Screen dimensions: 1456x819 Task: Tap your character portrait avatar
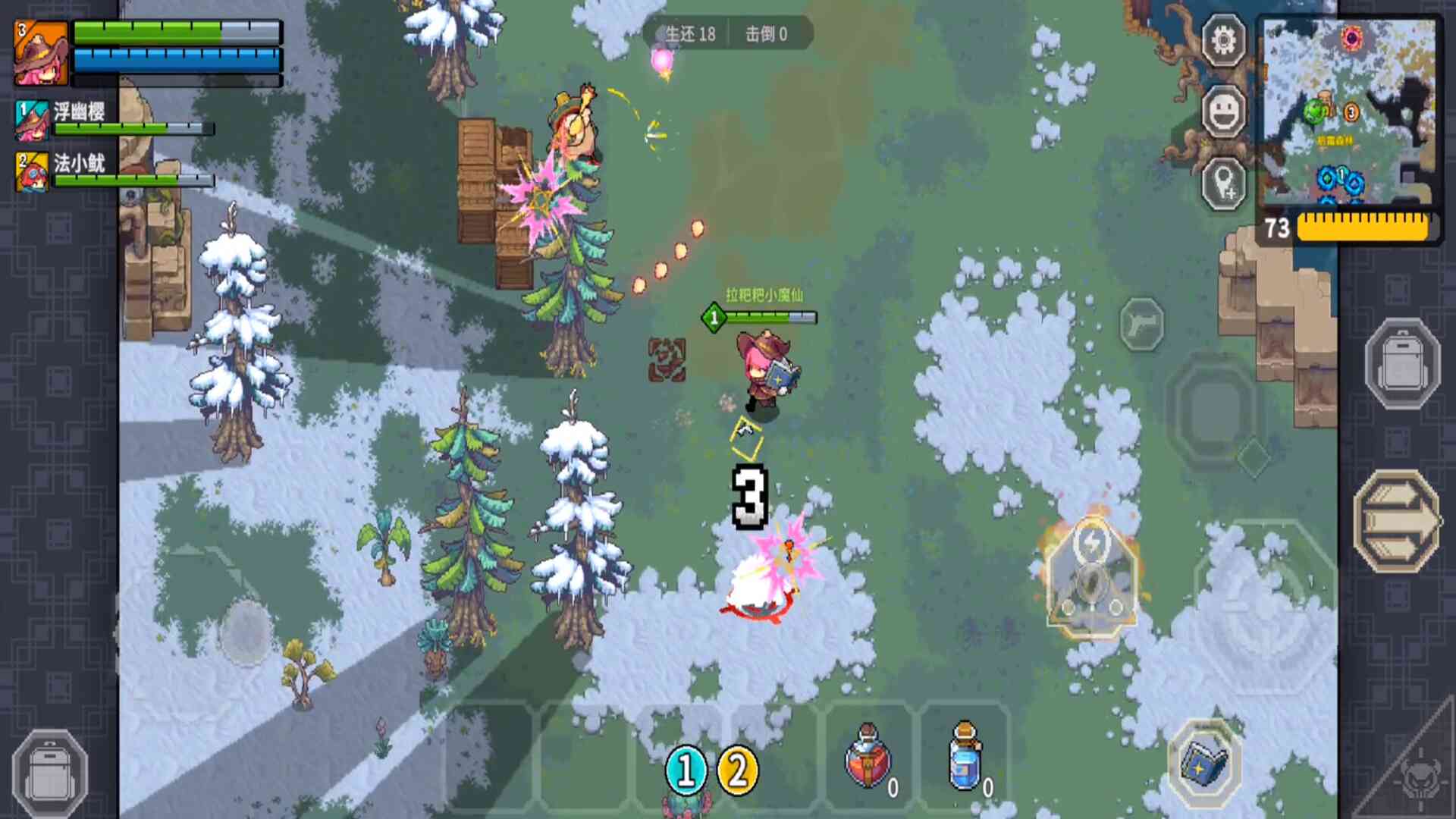point(41,53)
